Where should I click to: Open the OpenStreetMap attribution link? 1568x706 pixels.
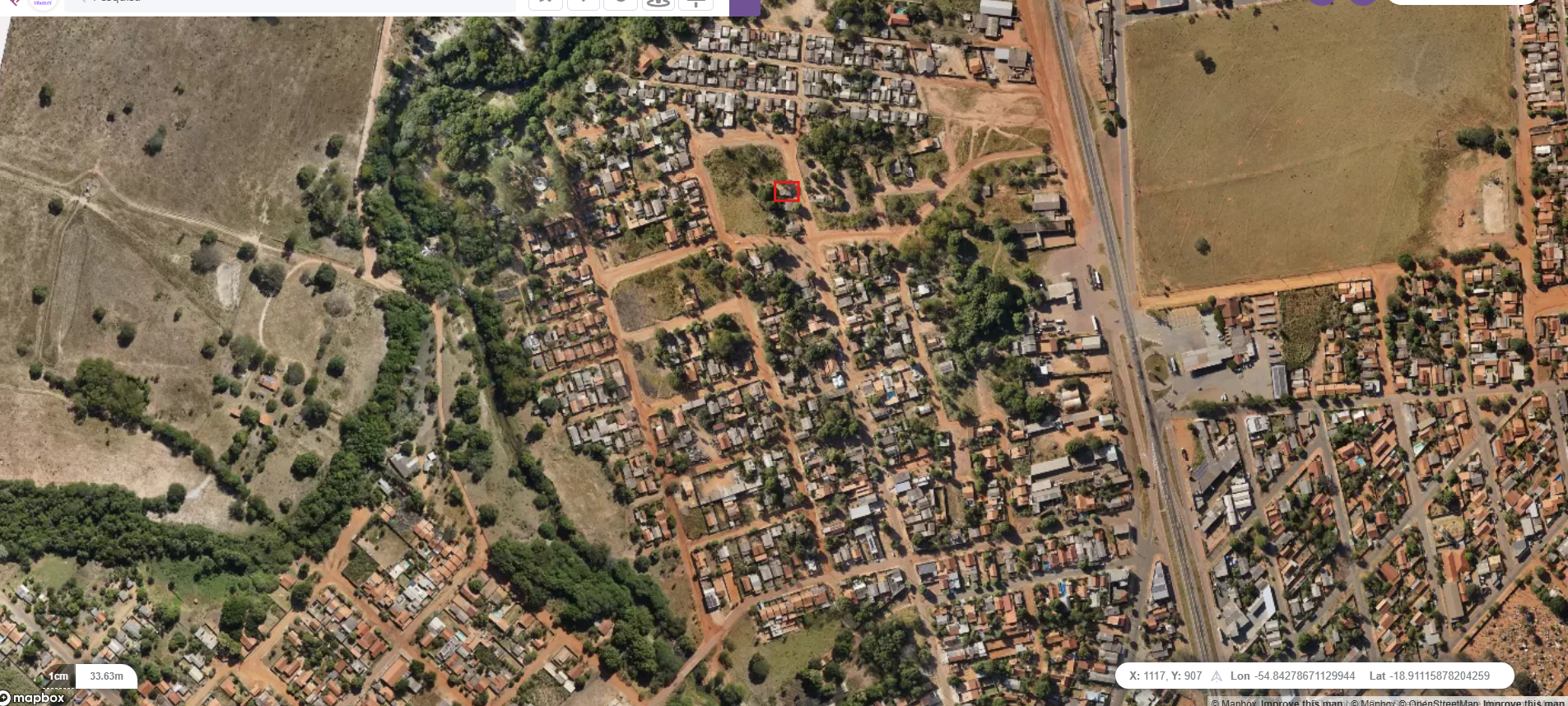click(1447, 703)
